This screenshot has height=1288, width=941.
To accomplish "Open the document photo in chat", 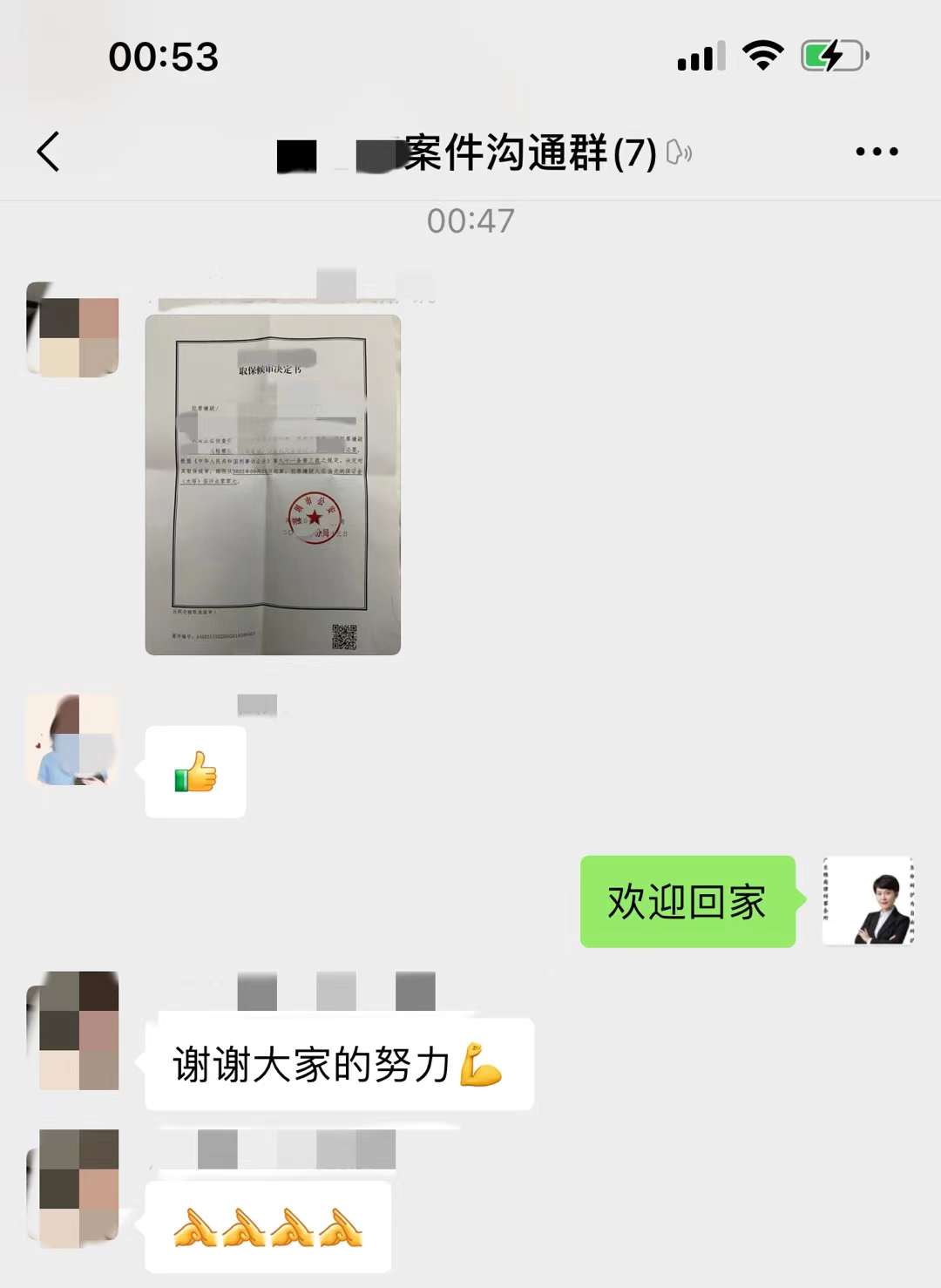I will pos(273,485).
